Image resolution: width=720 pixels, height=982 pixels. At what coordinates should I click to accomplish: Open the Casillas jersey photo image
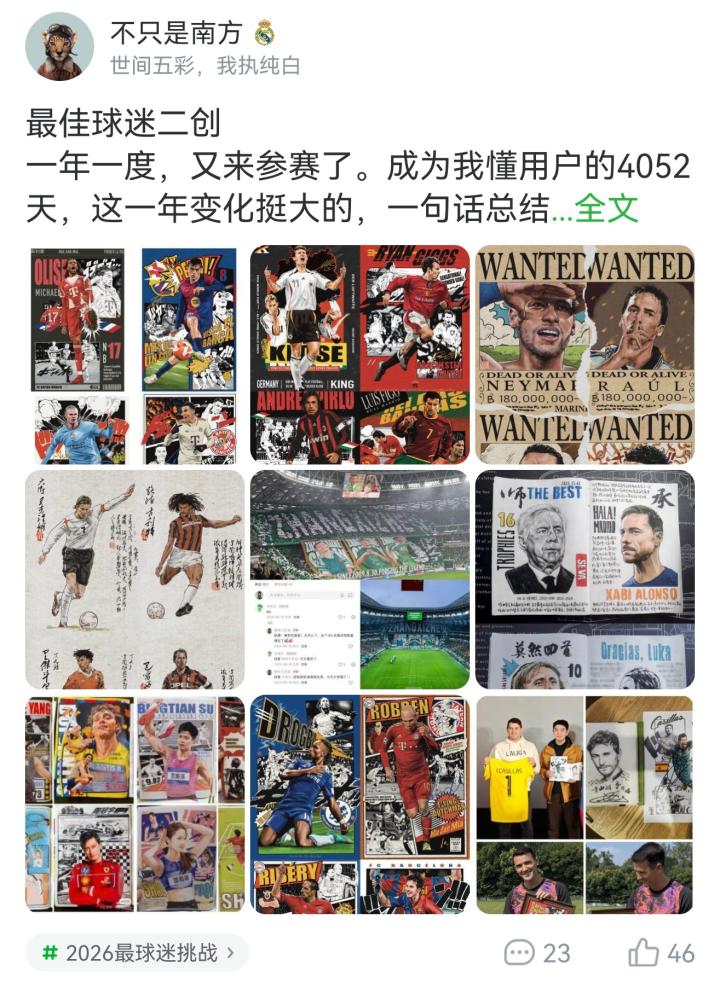(x=585, y=805)
